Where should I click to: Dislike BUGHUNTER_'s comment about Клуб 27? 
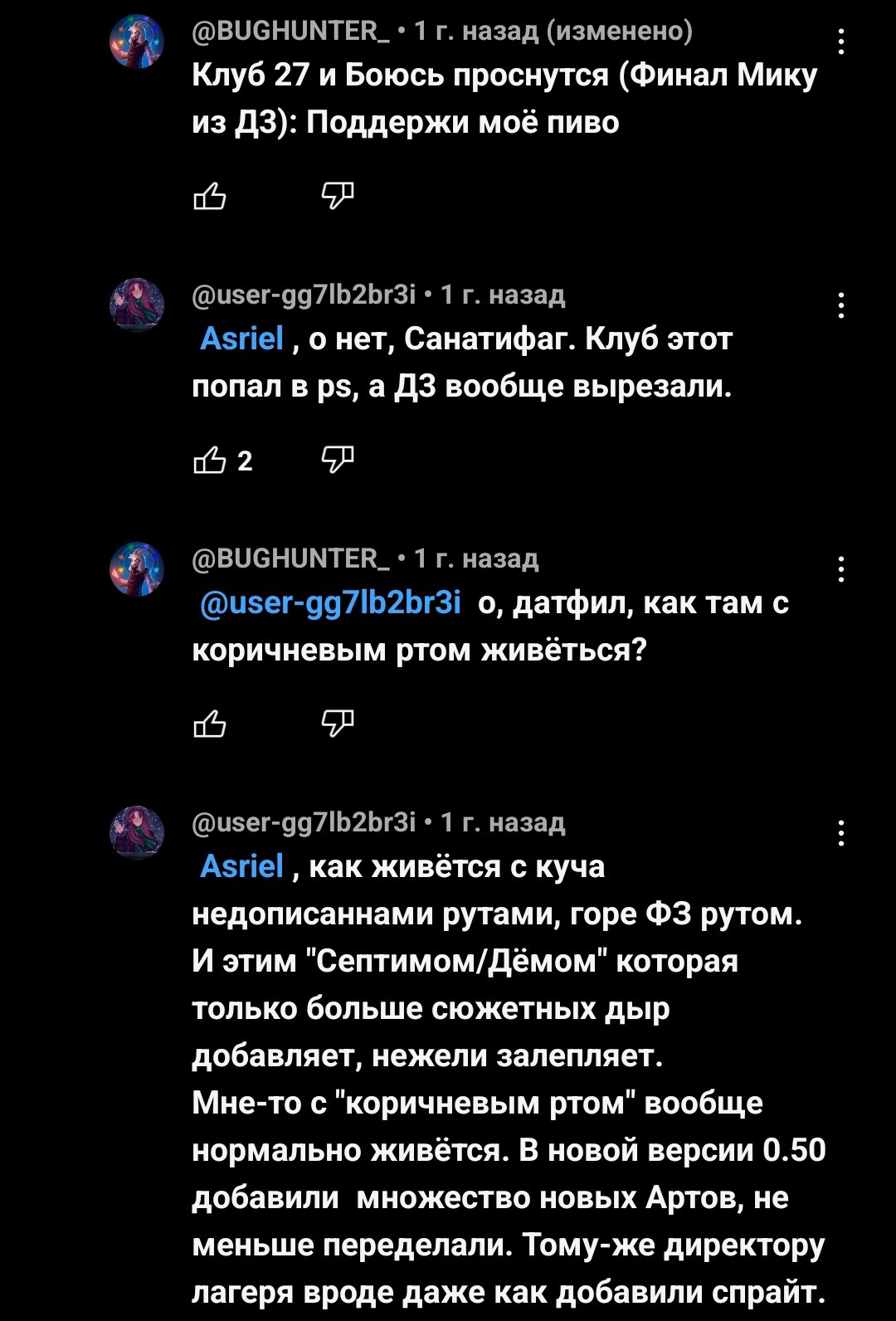[x=337, y=197]
